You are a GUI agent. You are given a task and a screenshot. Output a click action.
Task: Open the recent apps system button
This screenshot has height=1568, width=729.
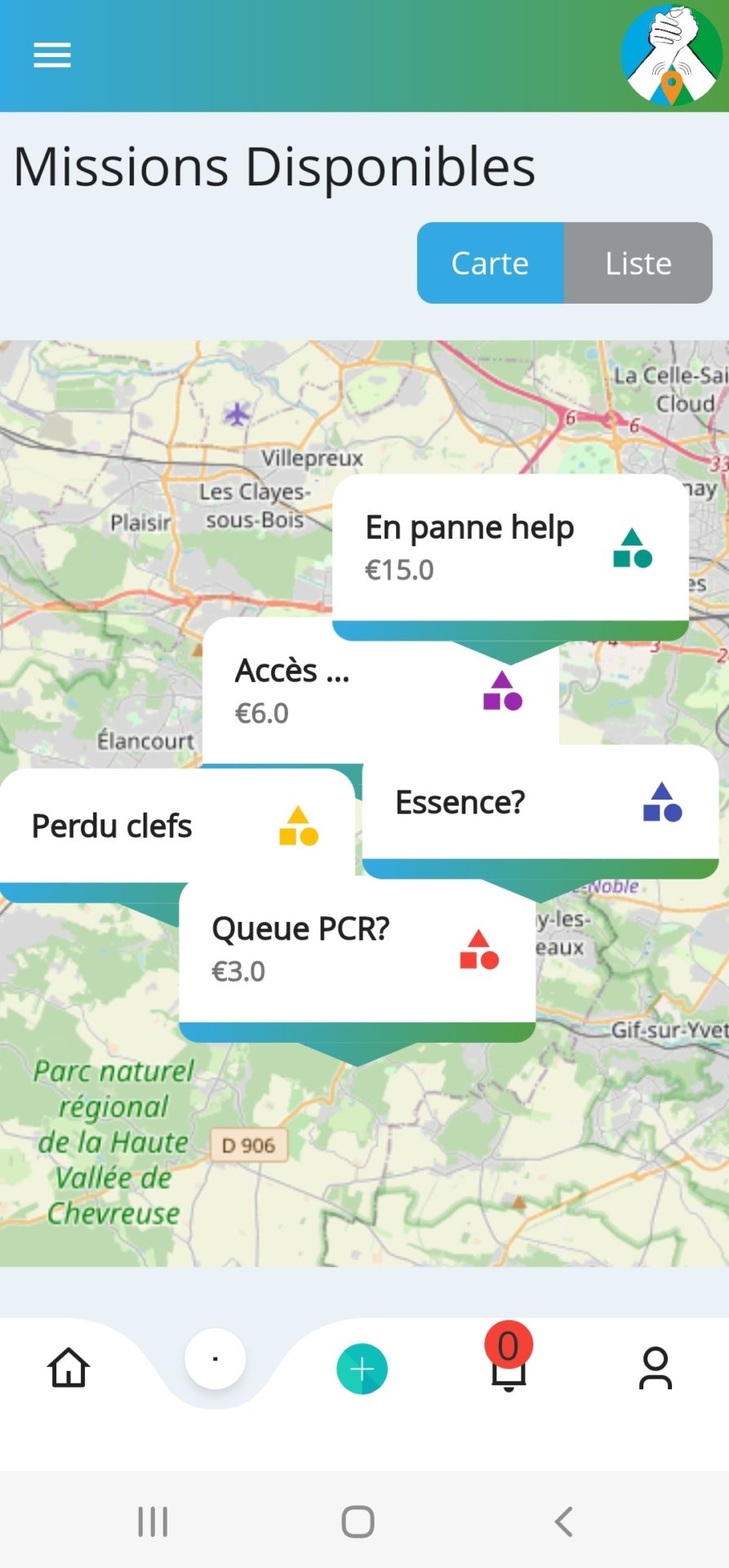pyautogui.click(x=153, y=1521)
